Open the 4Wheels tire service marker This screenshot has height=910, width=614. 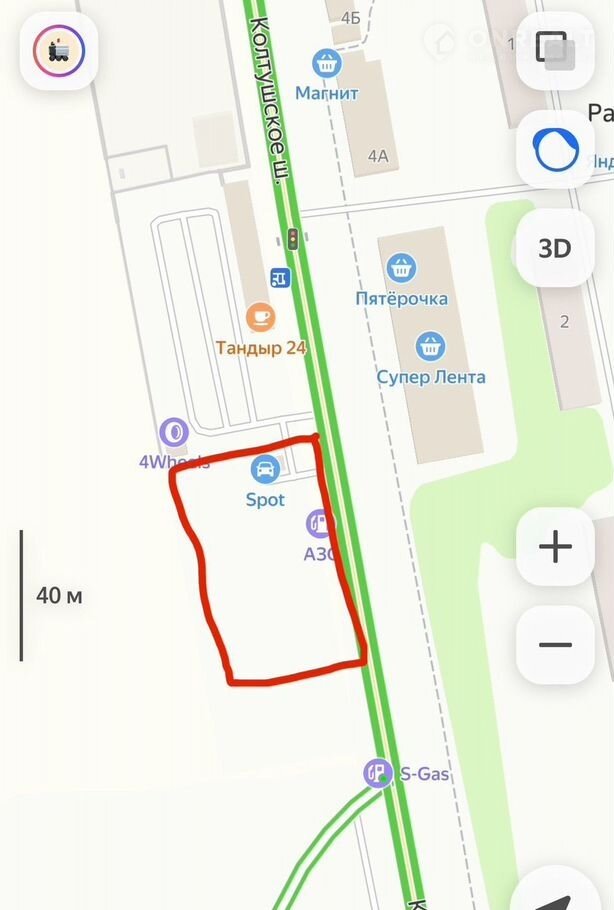(174, 433)
